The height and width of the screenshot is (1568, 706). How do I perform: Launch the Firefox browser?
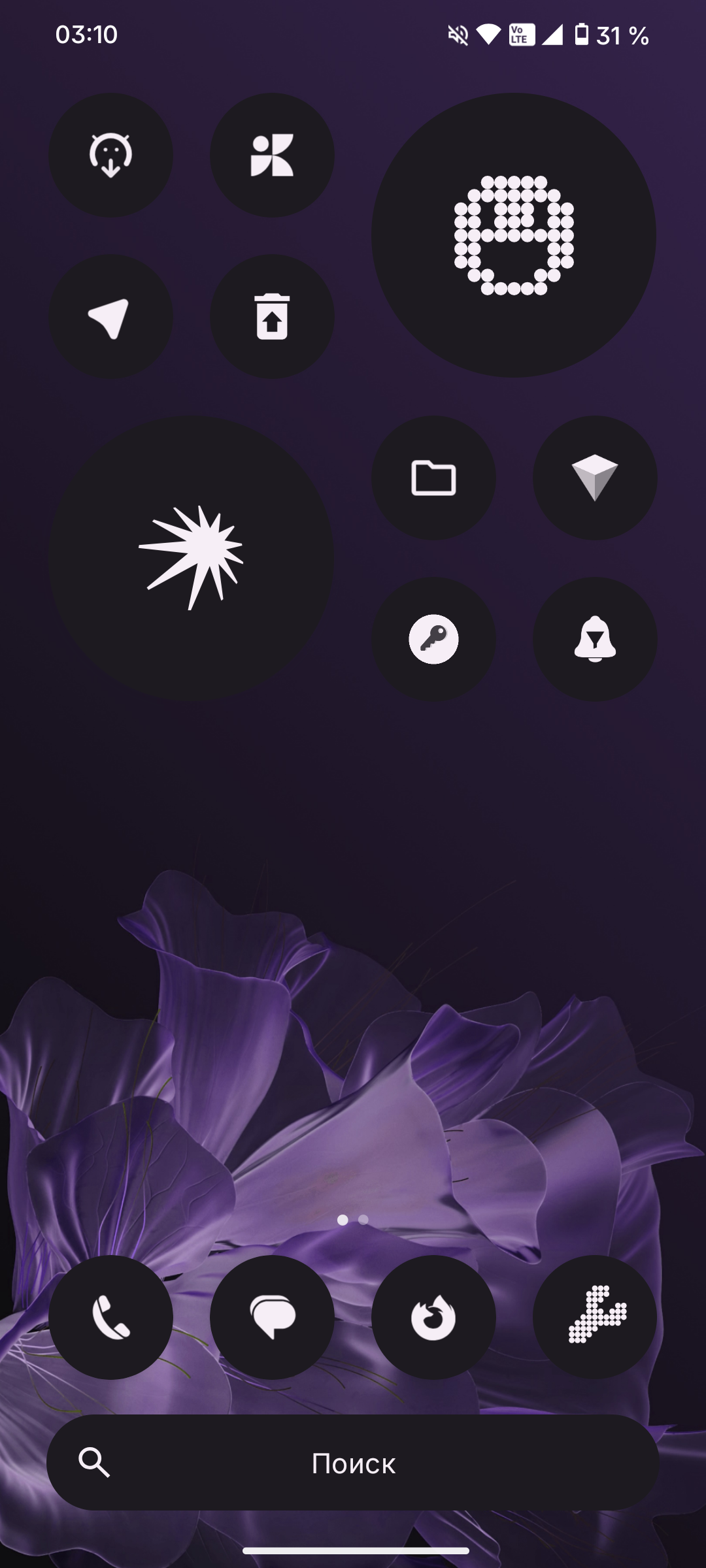(x=433, y=1317)
